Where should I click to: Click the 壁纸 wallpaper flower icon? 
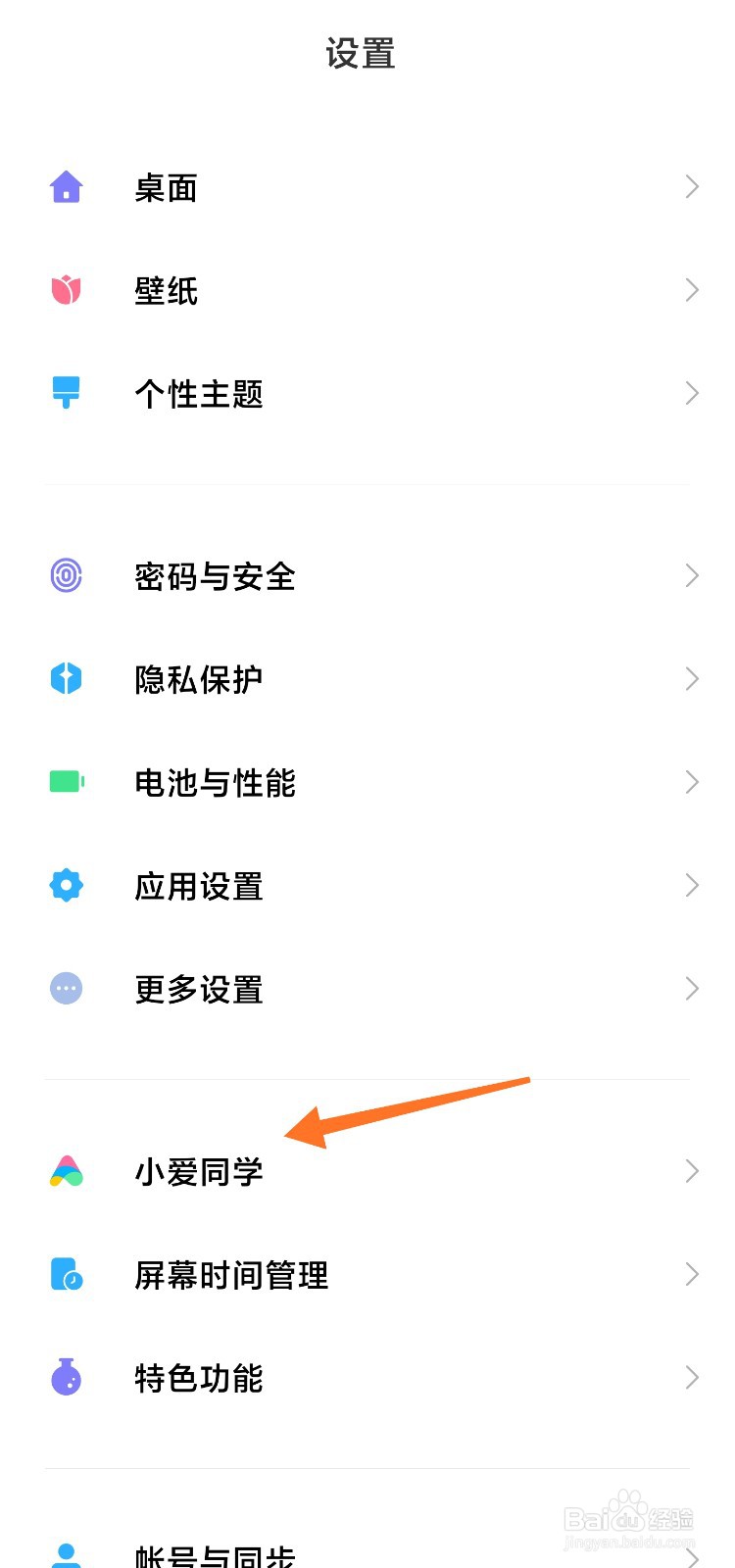coord(65,290)
